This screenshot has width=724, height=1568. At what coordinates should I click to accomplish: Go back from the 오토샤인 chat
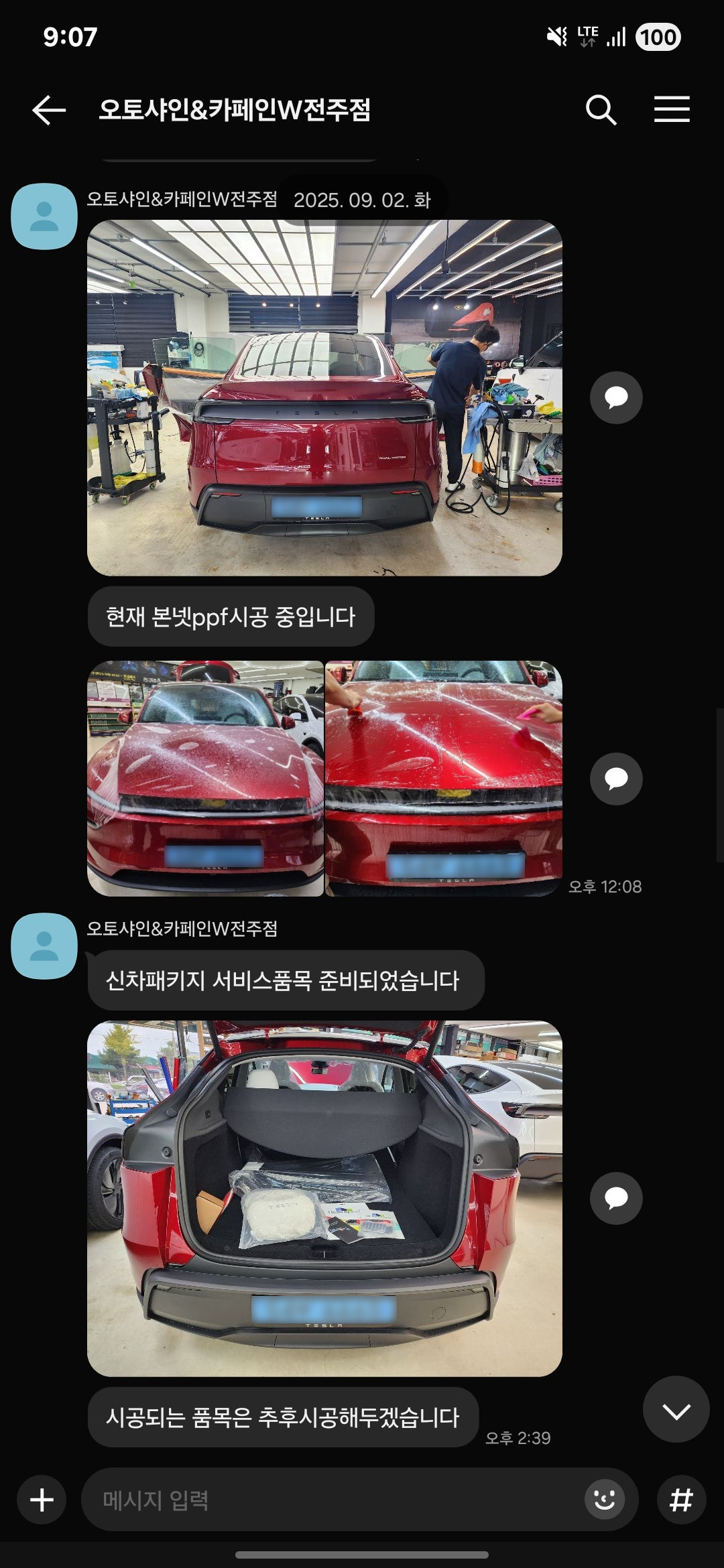click(49, 110)
